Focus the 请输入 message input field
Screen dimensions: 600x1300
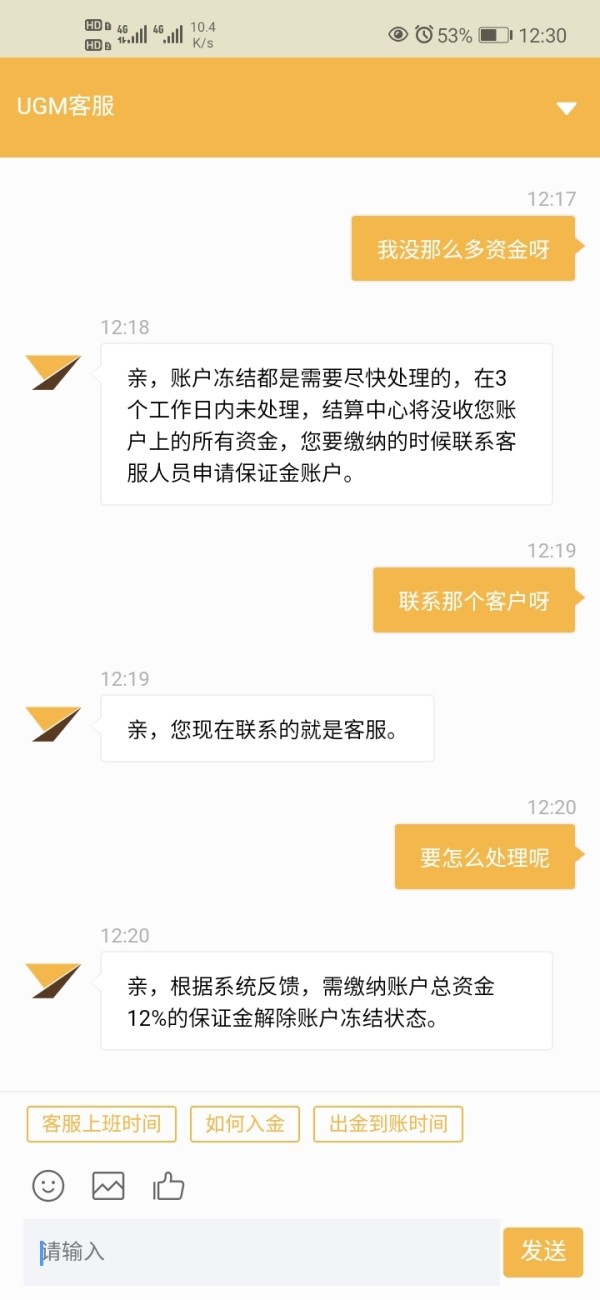[261, 1252]
